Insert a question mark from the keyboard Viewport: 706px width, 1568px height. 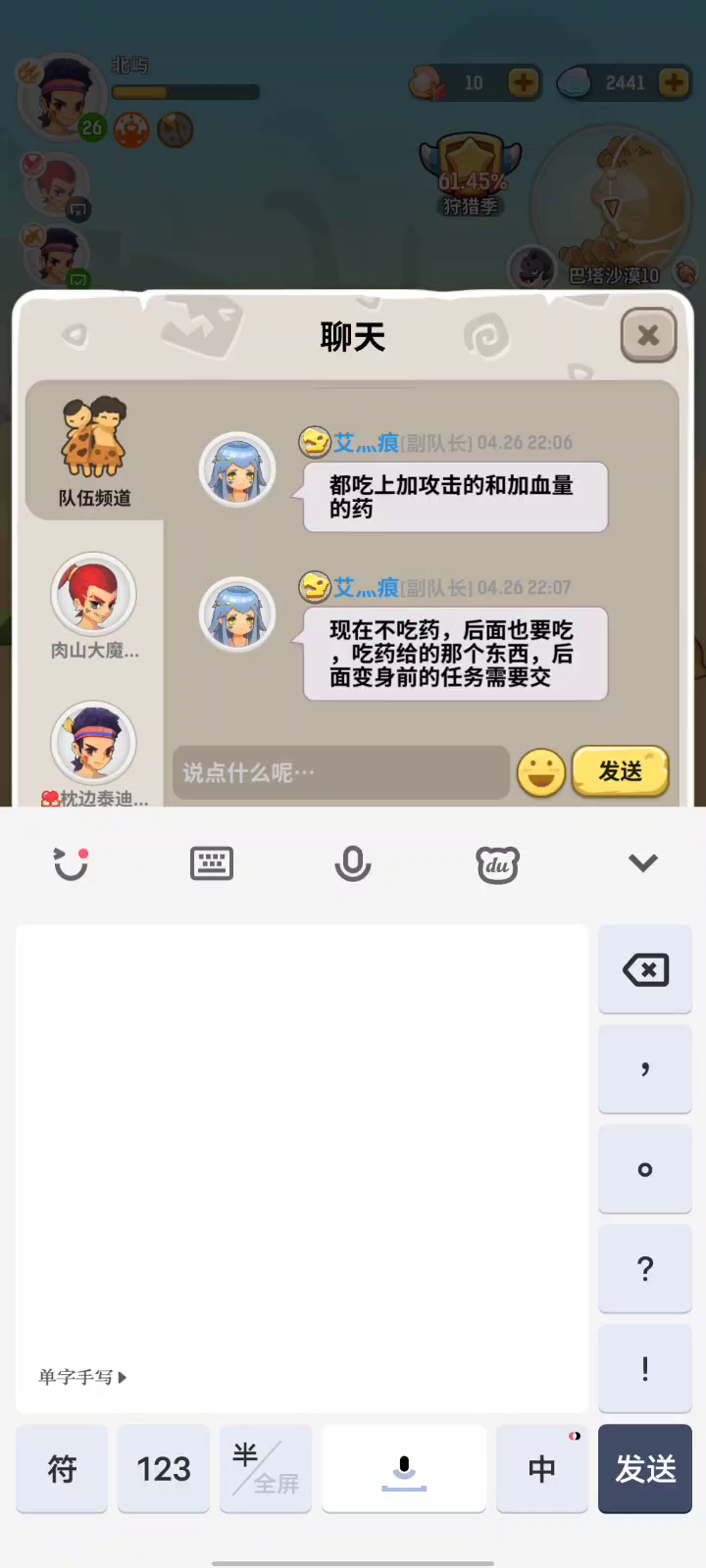click(645, 1269)
